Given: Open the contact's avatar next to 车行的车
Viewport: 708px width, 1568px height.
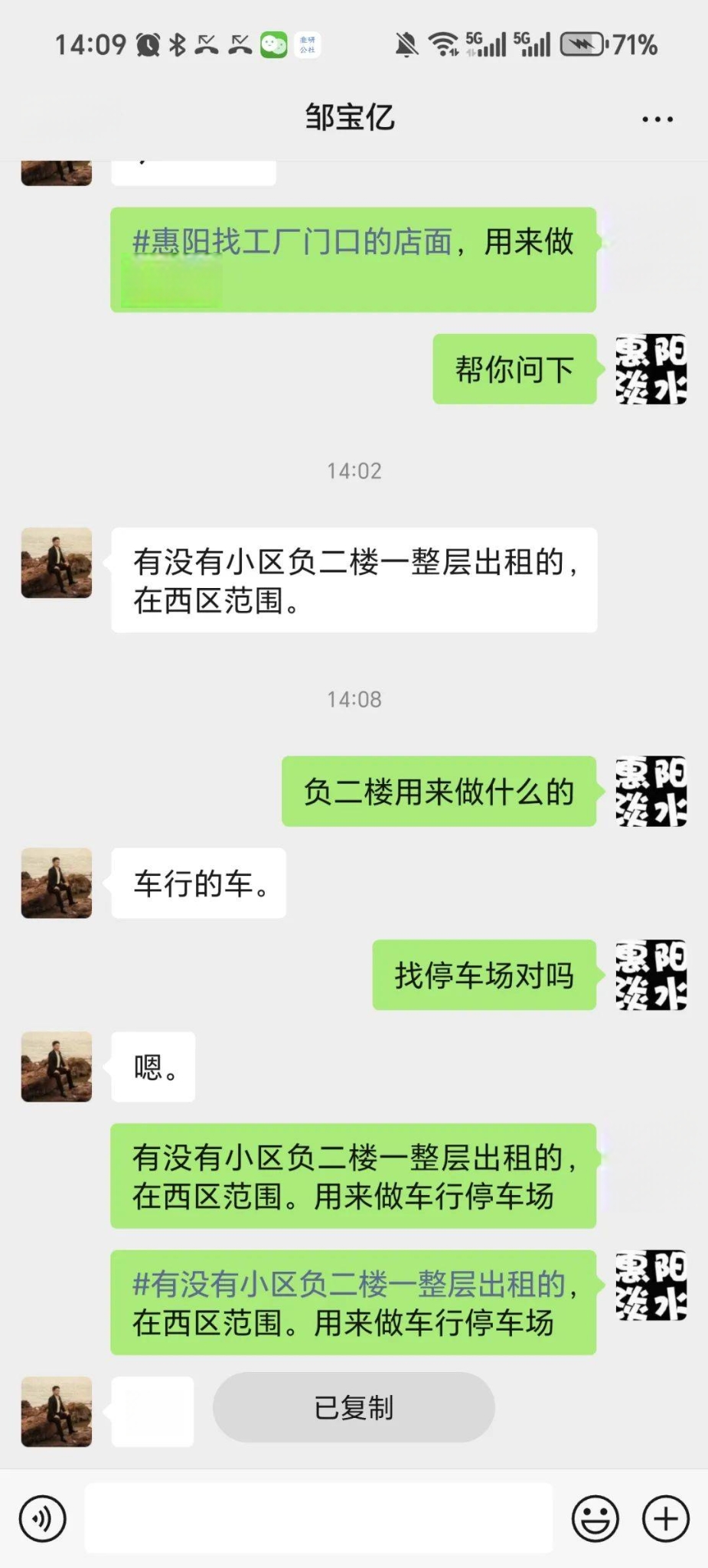Looking at the screenshot, I should pos(57,883).
